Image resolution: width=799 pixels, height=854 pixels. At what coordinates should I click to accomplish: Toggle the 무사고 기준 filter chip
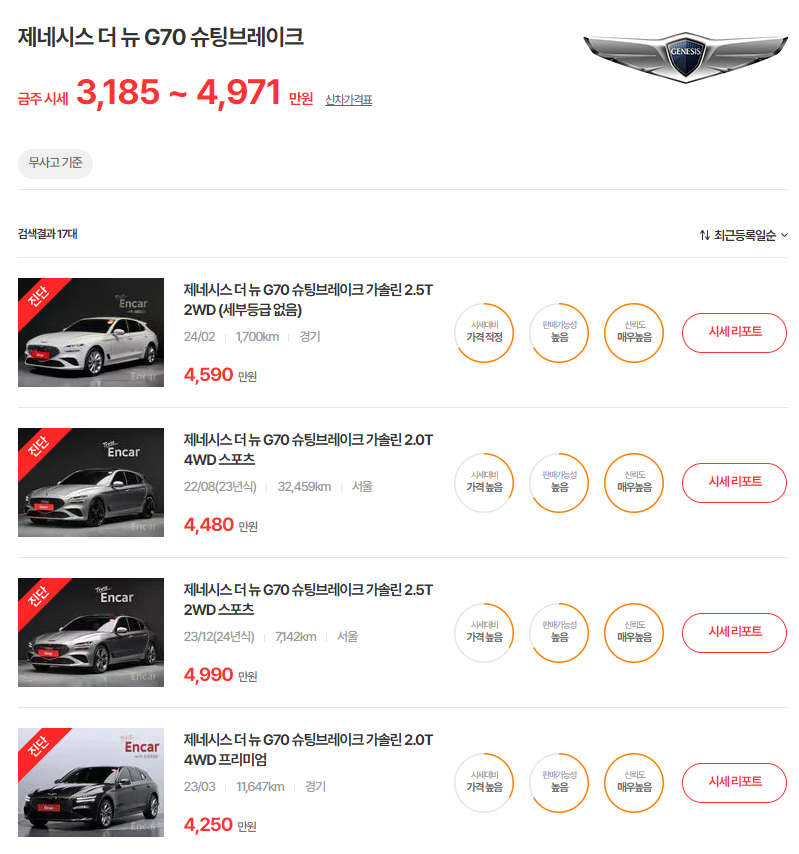[x=54, y=163]
